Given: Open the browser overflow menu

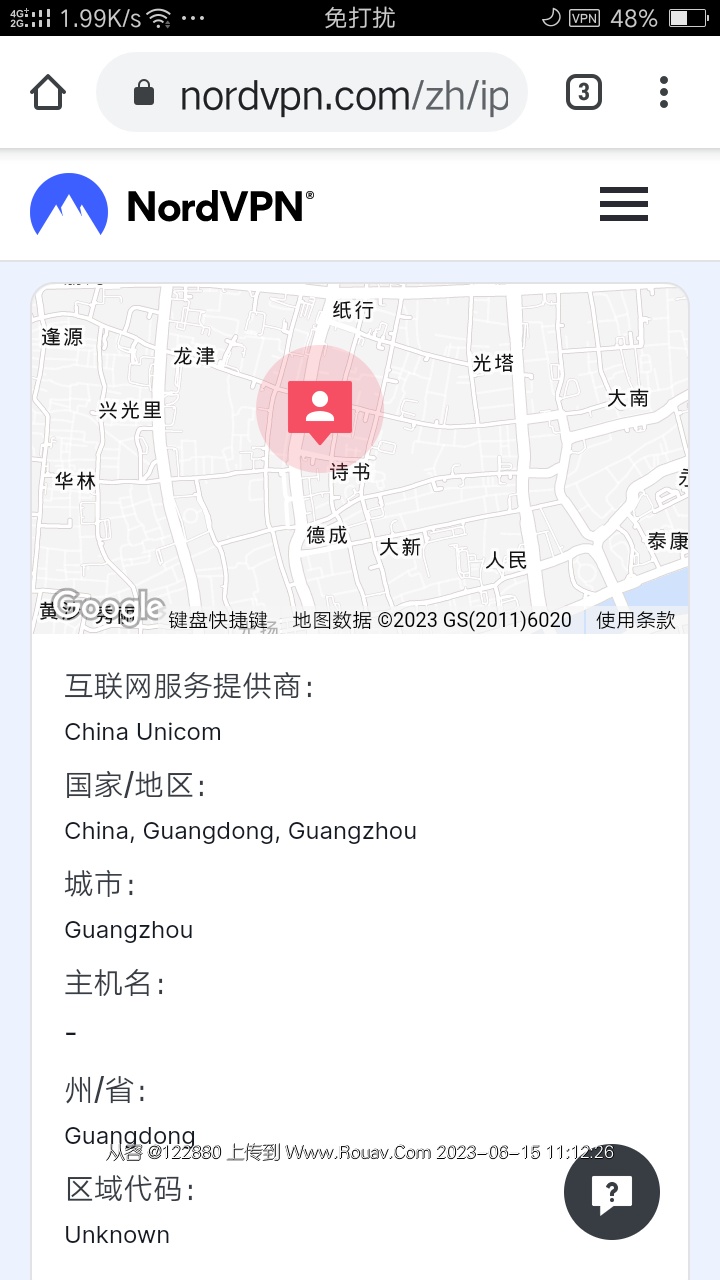Looking at the screenshot, I should point(663,93).
